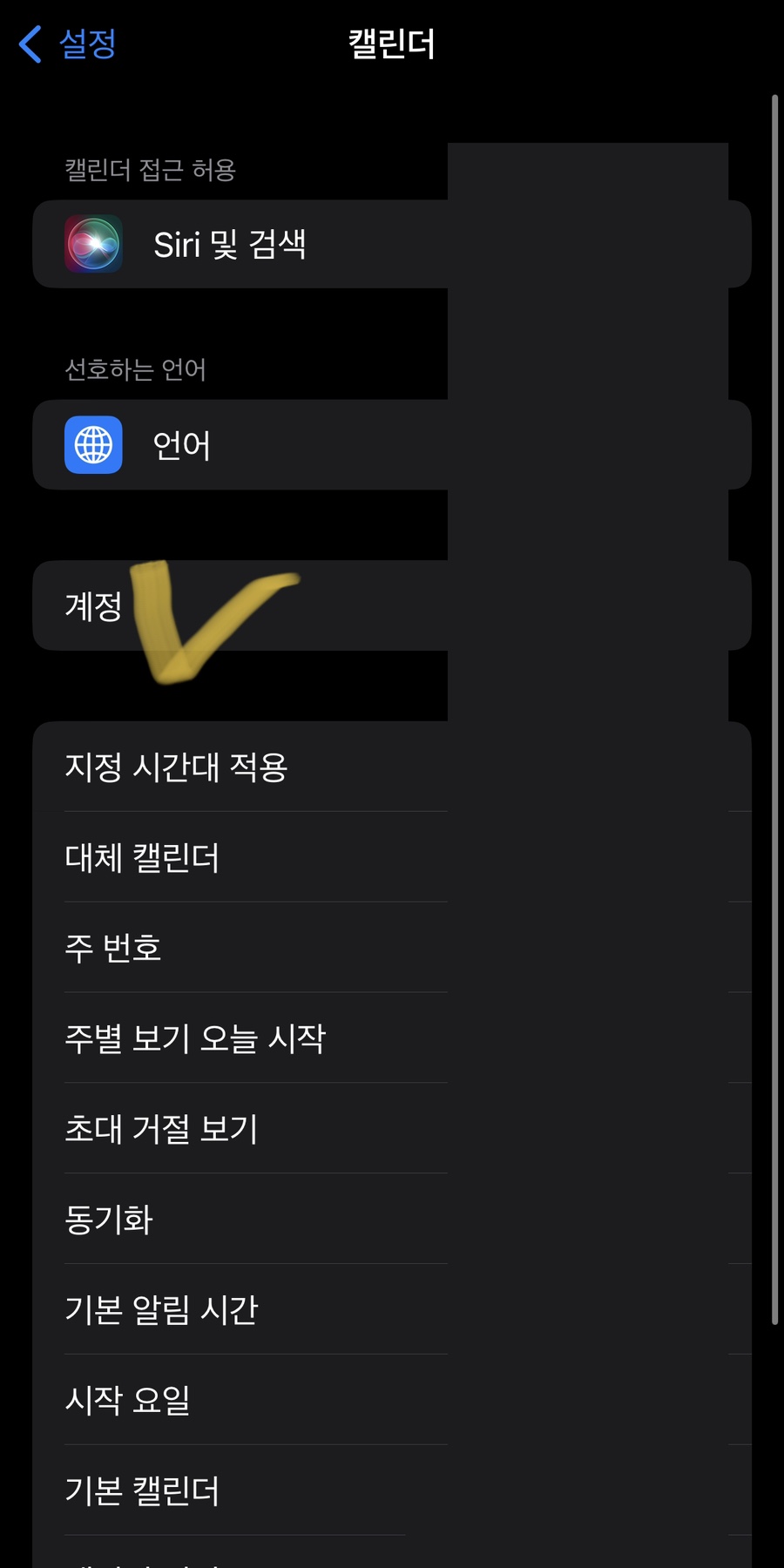Tap the 주 번호 row
The image size is (784, 1568).
click(x=392, y=948)
